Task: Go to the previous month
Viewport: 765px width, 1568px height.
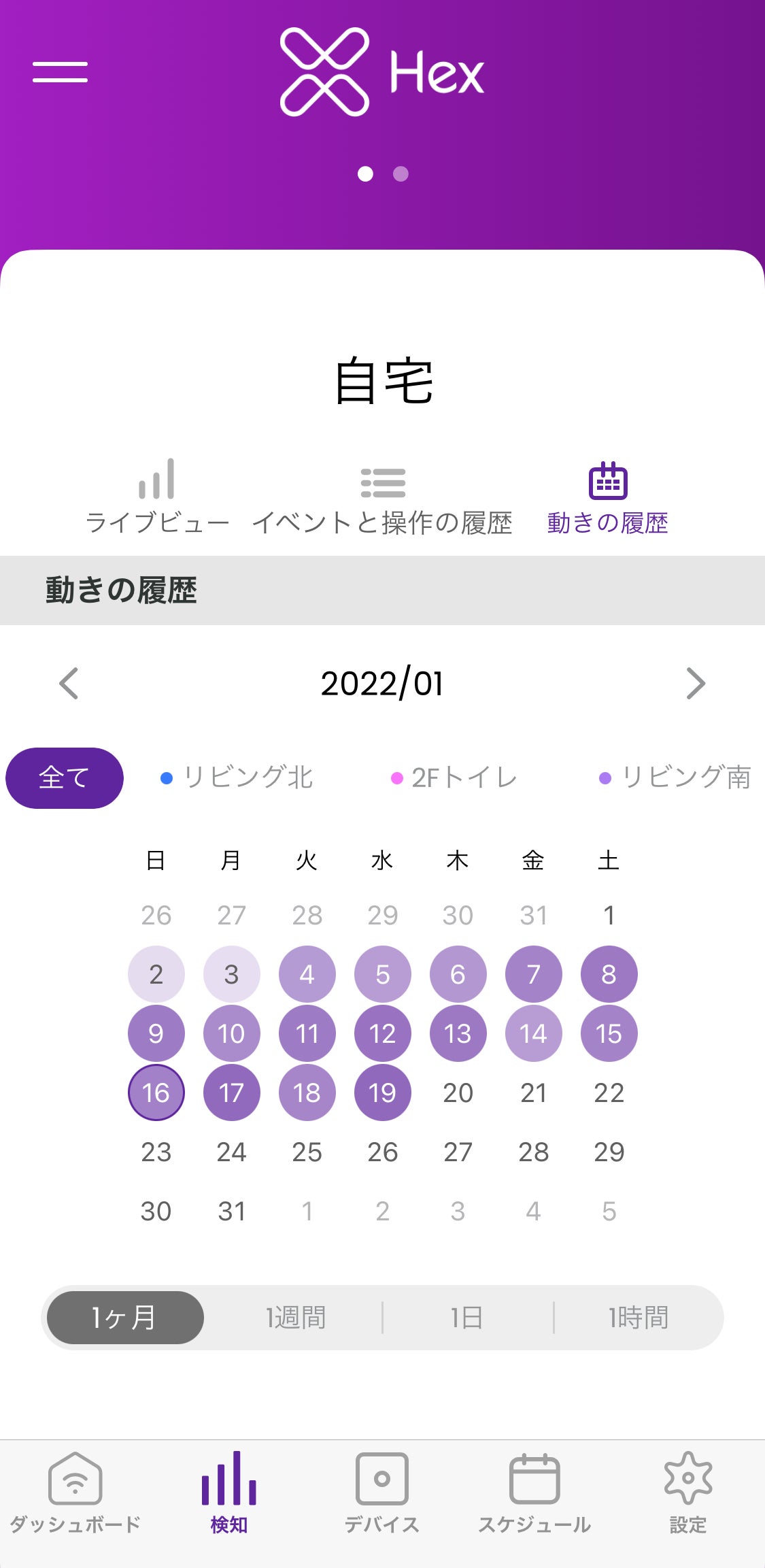Action: [x=69, y=684]
